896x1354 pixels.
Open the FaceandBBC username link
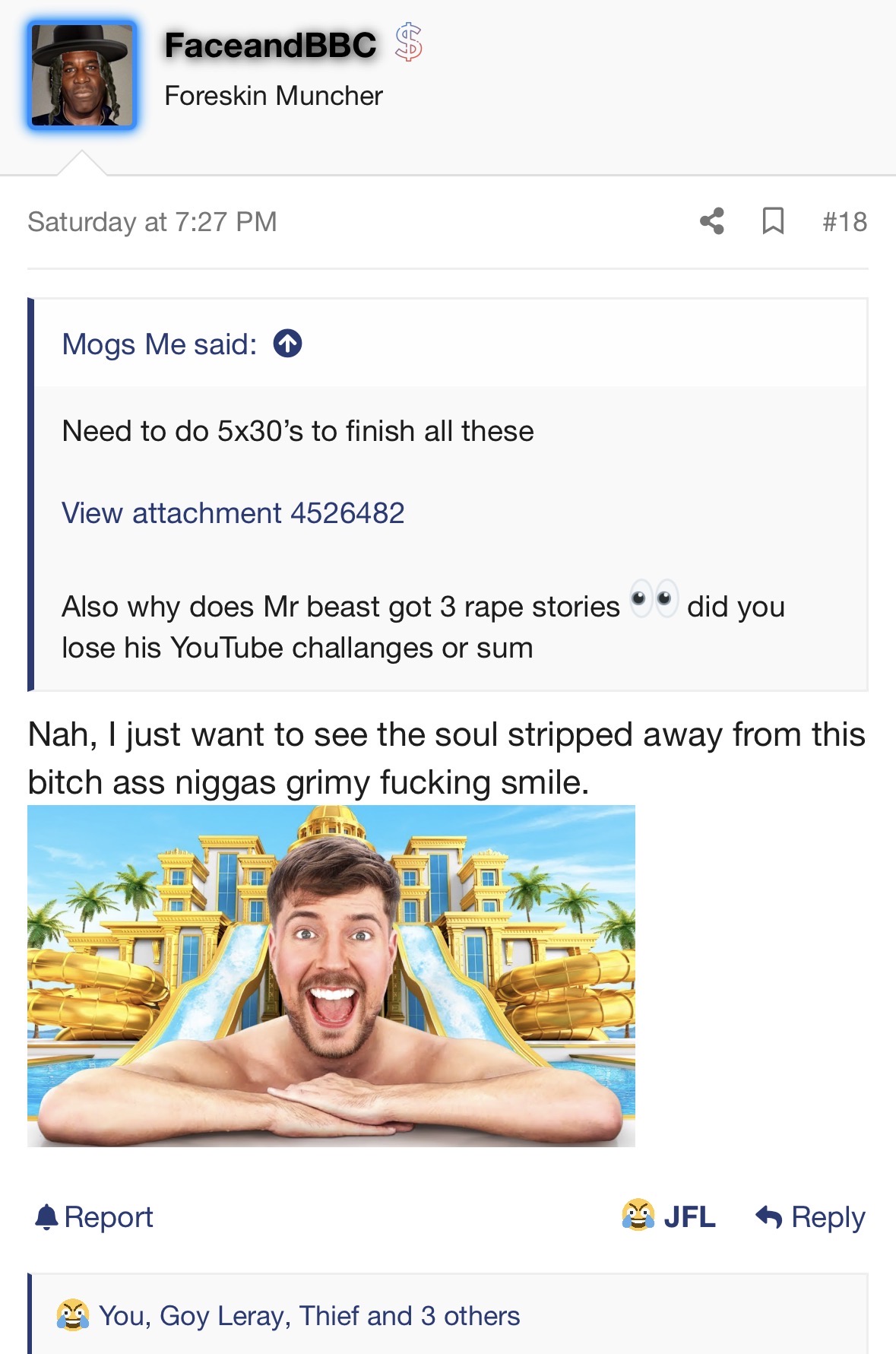tap(271, 46)
